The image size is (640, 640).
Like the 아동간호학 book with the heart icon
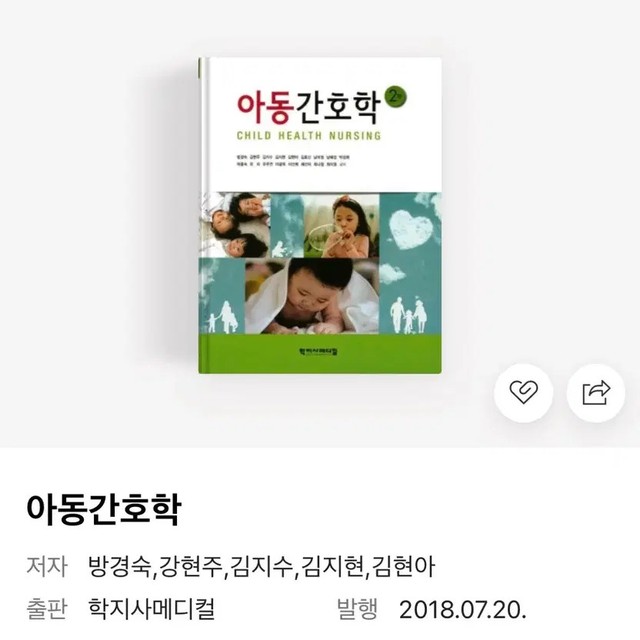point(525,393)
